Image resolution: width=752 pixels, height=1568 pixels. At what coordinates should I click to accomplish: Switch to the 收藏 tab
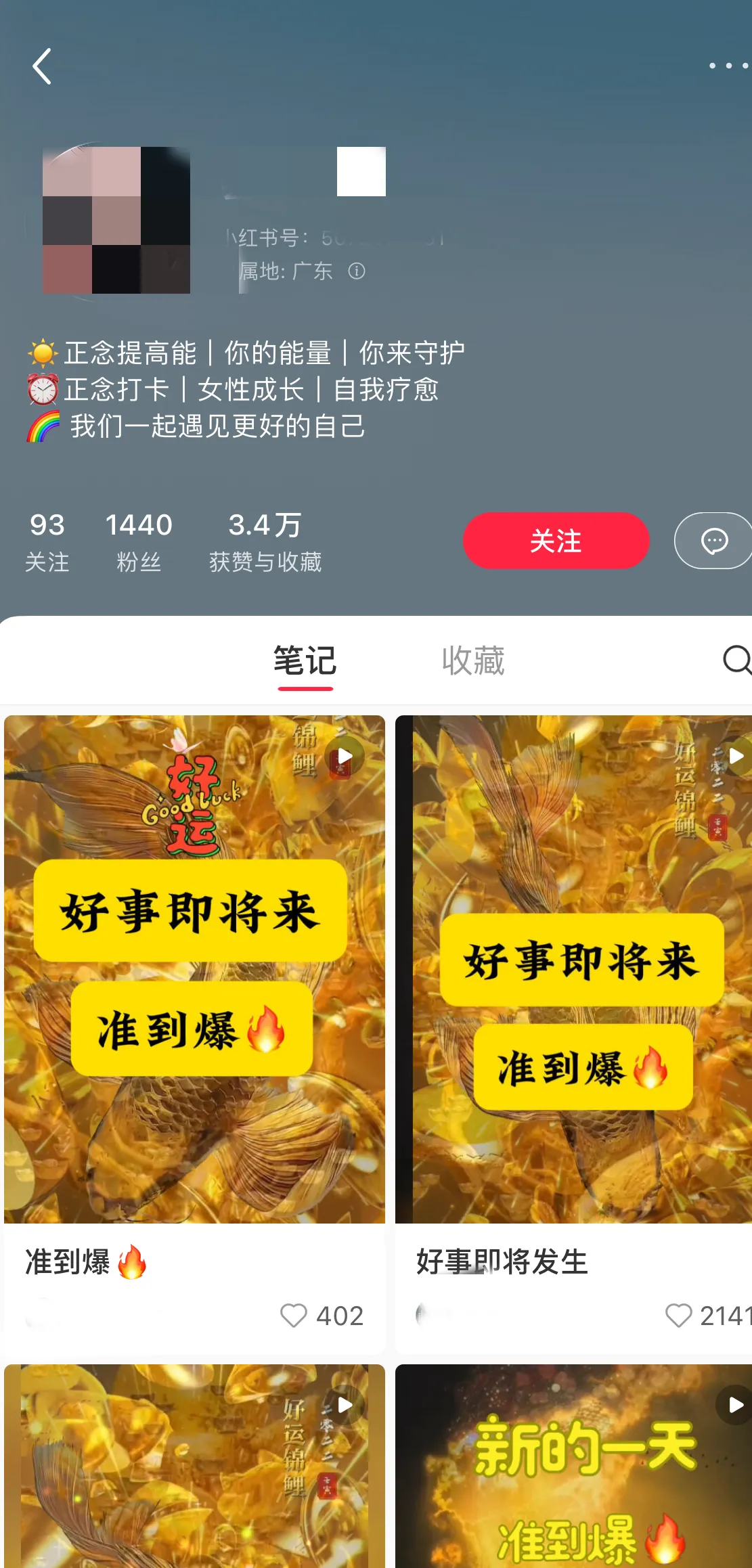[473, 660]
